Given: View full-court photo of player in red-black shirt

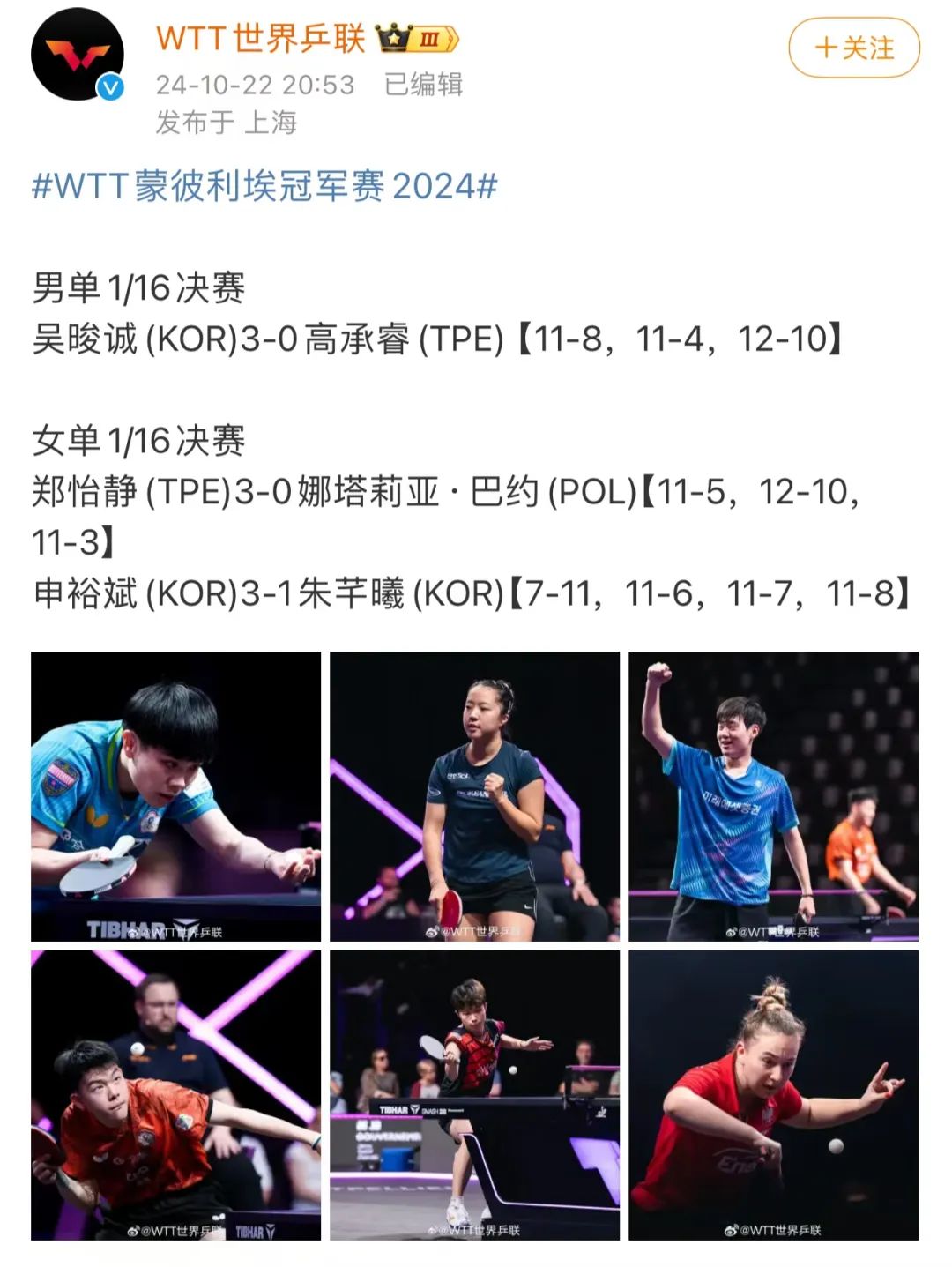Looking at the screenshot, I should [474, 1095].
